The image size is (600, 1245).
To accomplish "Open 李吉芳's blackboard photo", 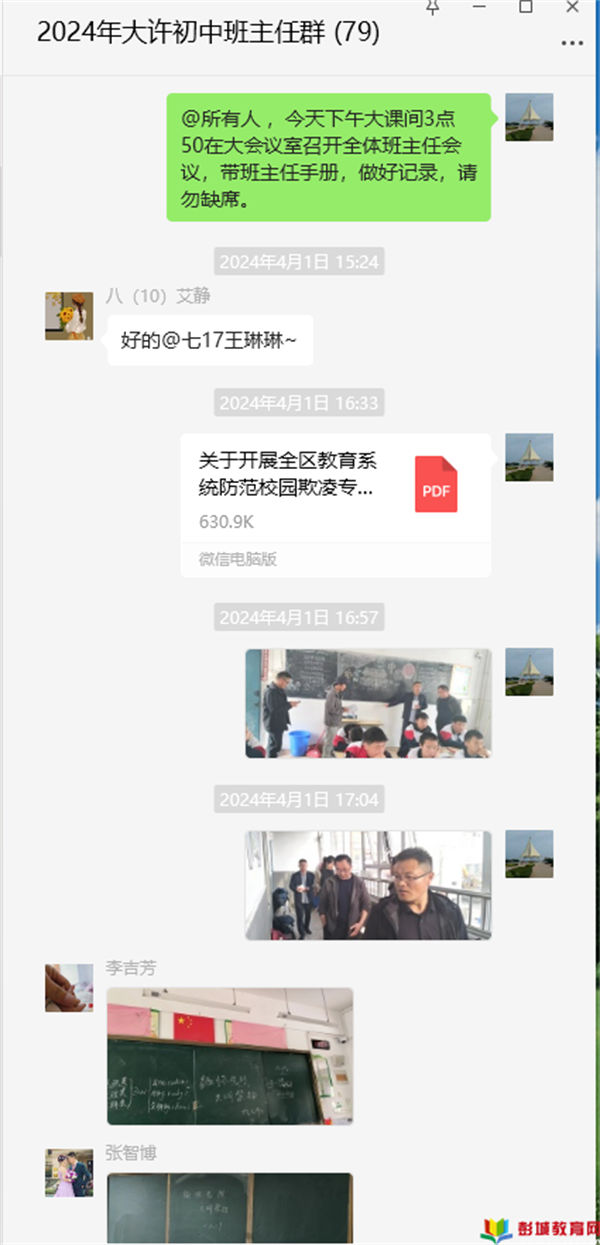I will [230, 1056].
